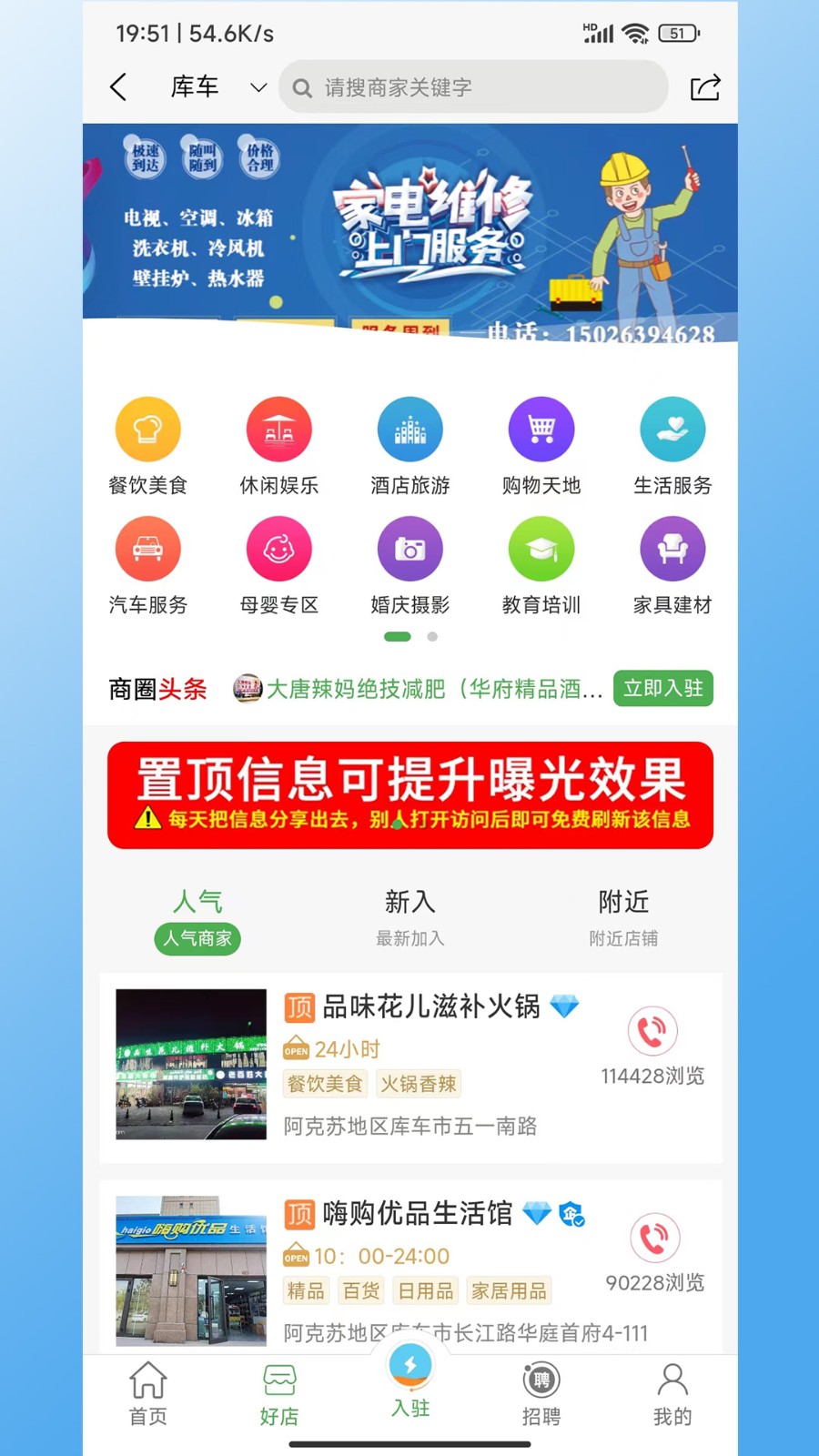Switch to the 招聘 tab
This screenshot has height=1456, width=819.
(541, 1392)
